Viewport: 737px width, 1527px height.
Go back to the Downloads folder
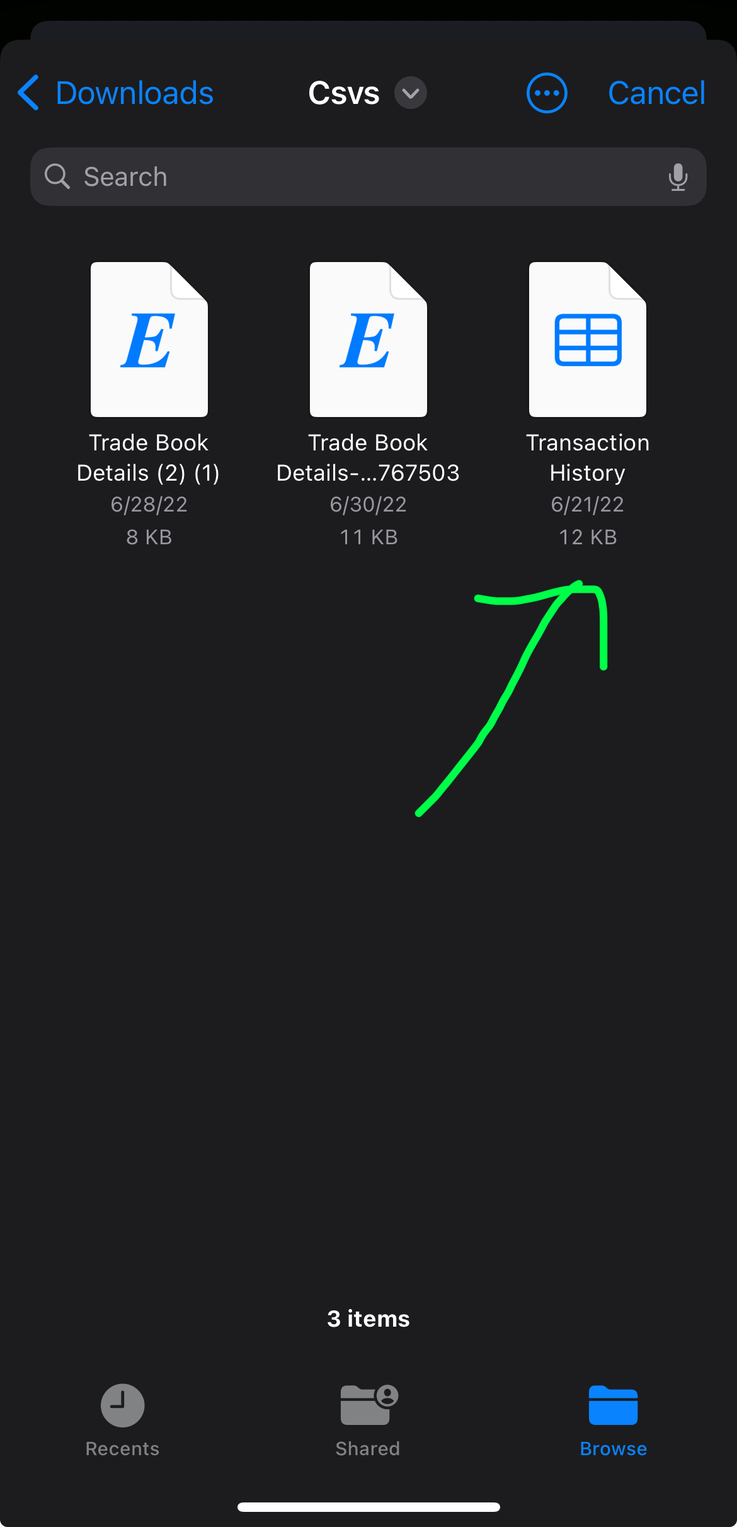tap(115, 93)
